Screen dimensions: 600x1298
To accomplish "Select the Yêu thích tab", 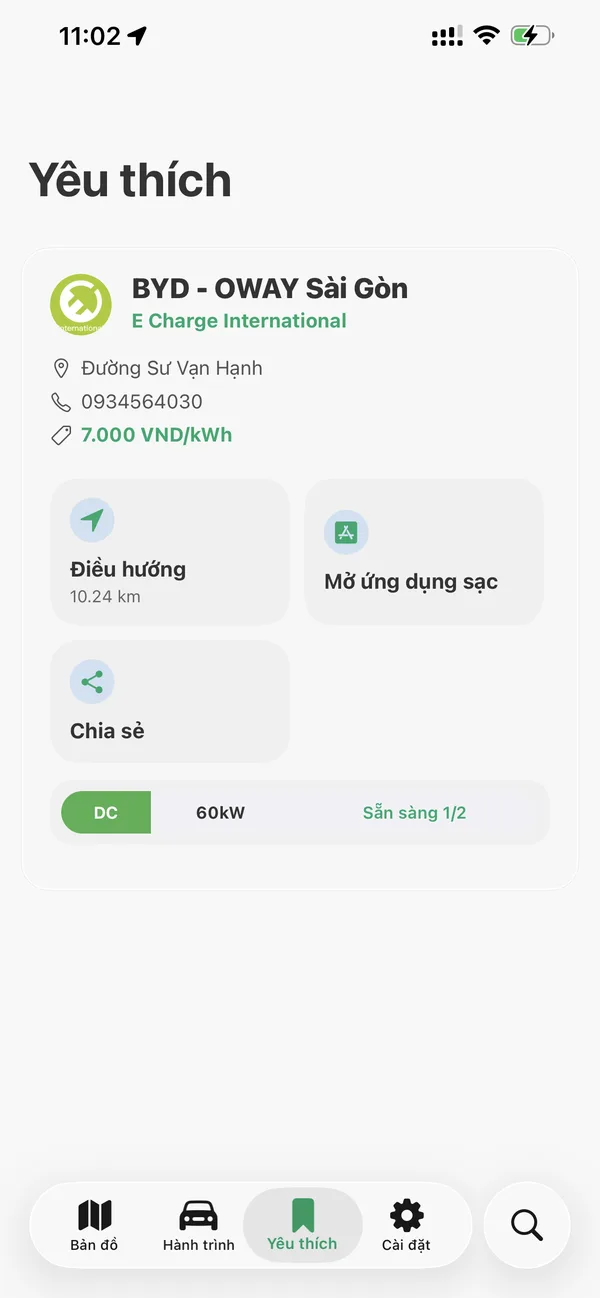I will point(302,1225).
